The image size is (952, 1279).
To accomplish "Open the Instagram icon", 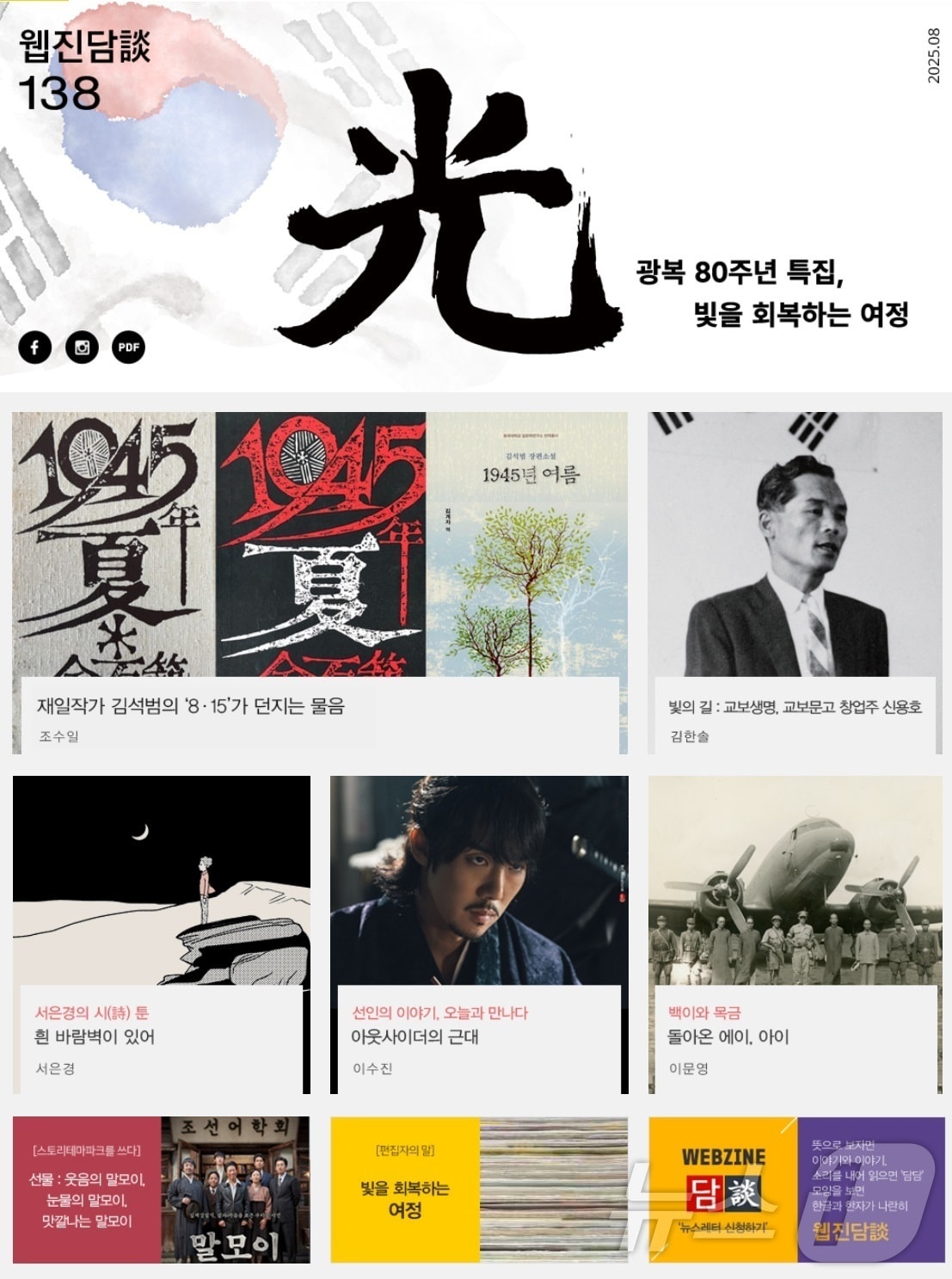I will coord(81,348).
